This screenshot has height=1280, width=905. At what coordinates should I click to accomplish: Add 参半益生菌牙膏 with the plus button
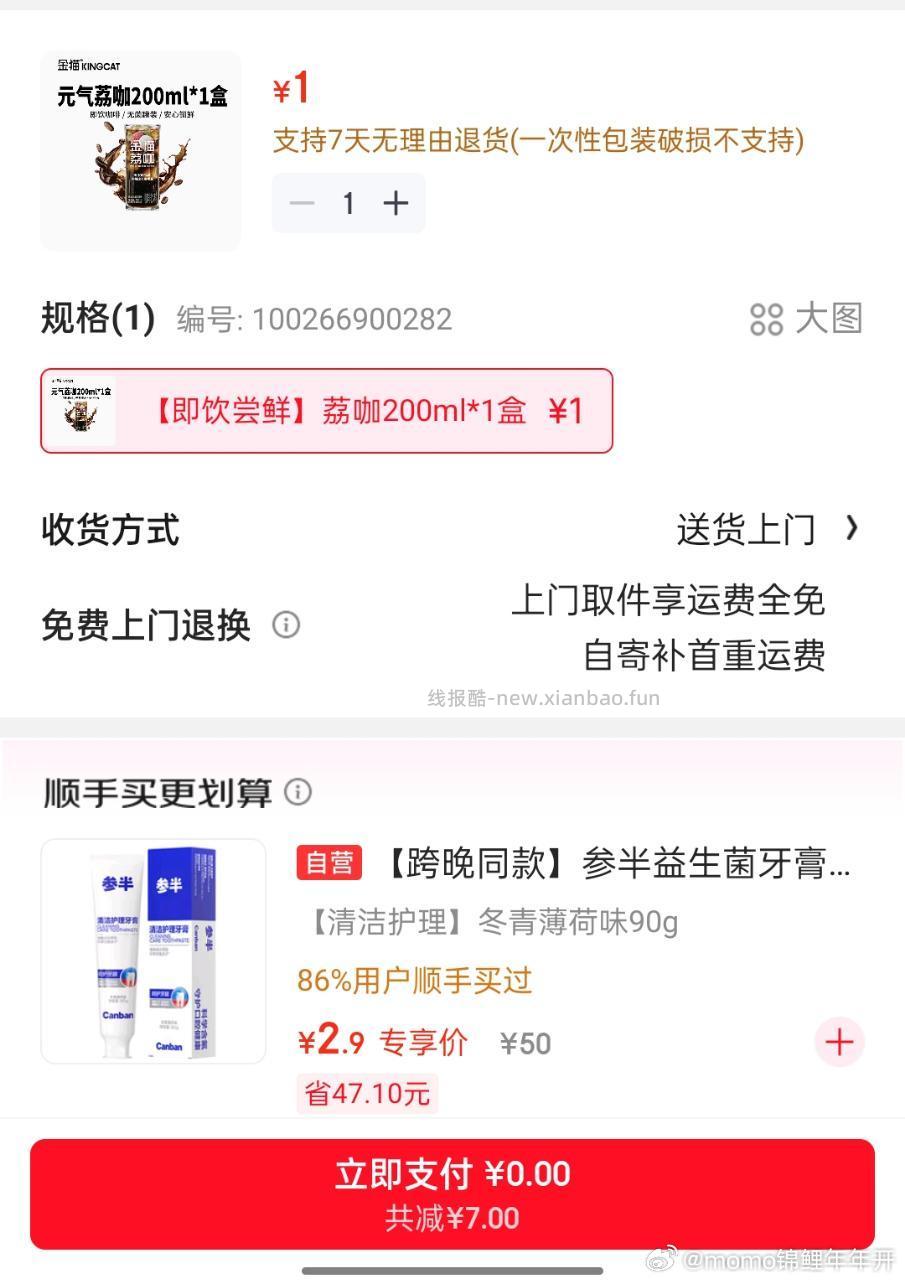839,1043
